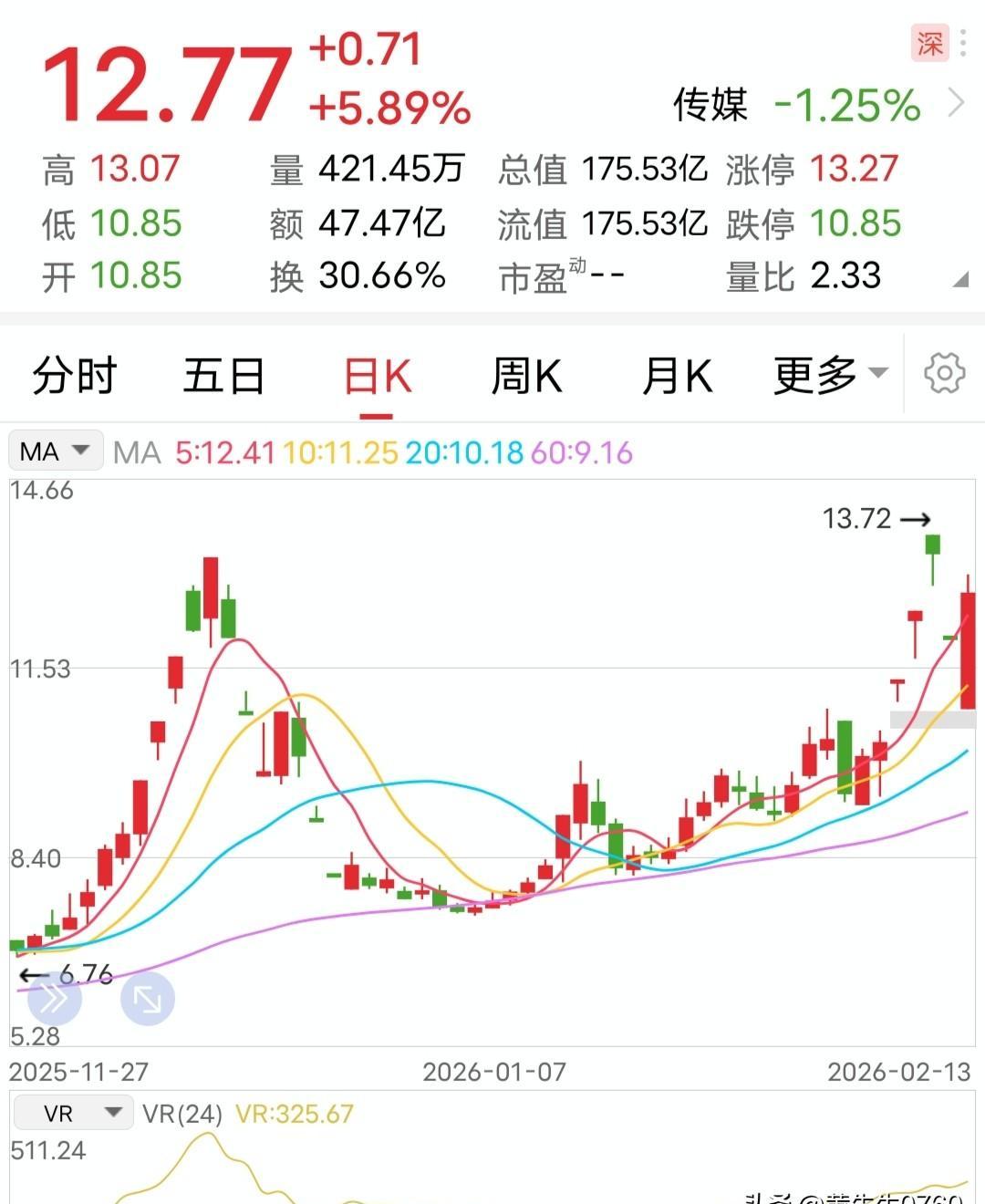This screenshot has width=985, height=1204.
Task: Open the VR indicator dropdown
Action: tap(73, 1112)
